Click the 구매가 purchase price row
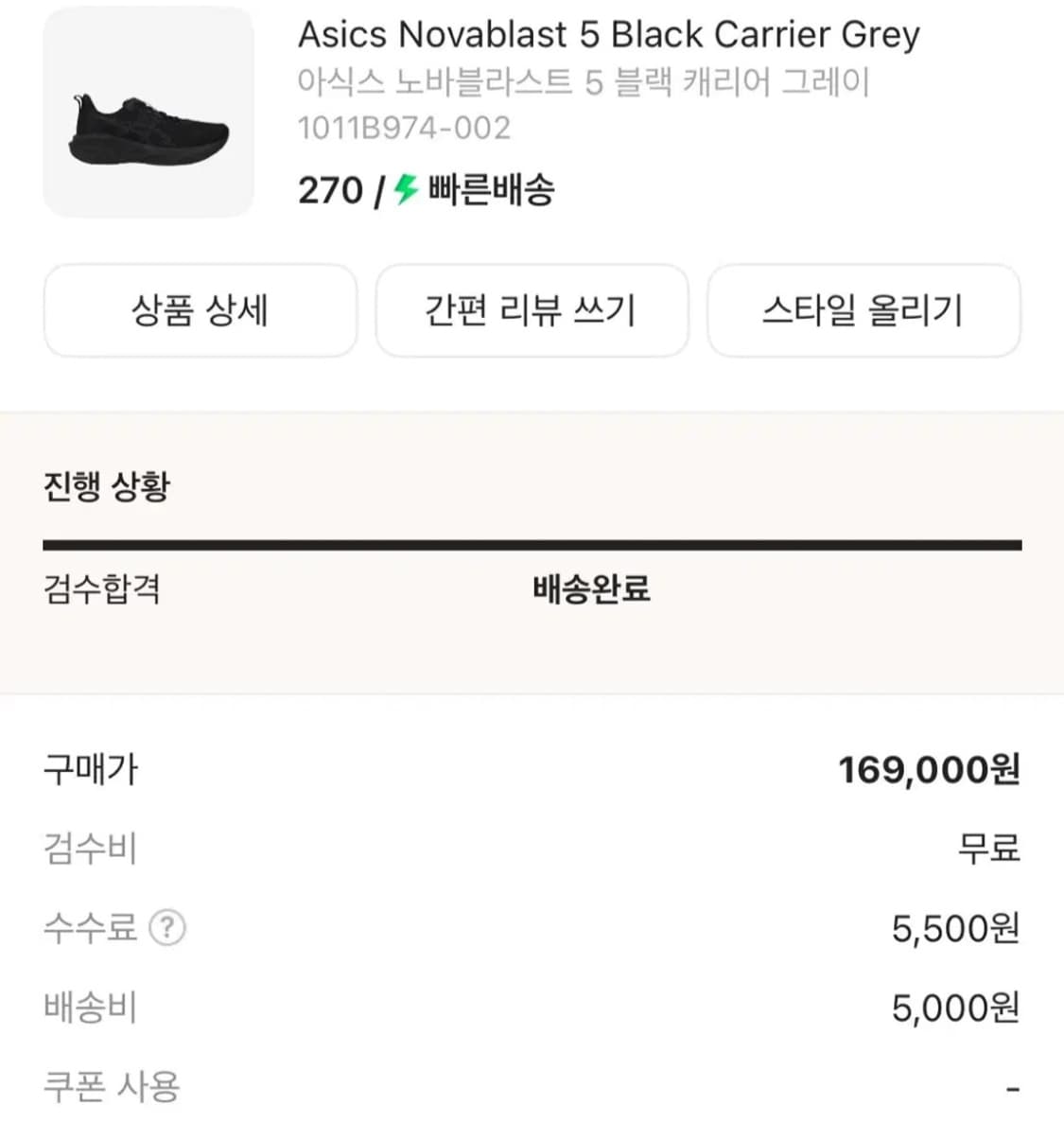The height and width of the screenshot is (1139, 1064). (90, 769)
